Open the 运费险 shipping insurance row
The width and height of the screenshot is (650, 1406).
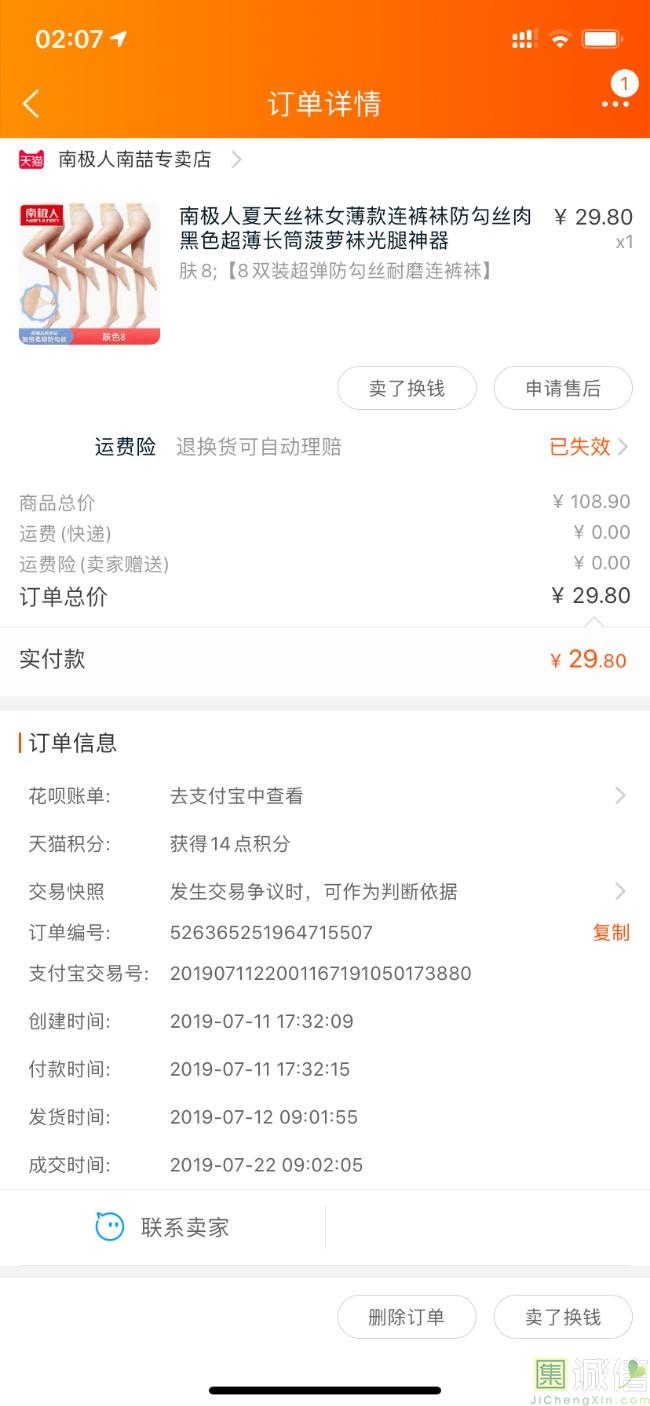tap(360, 447)
